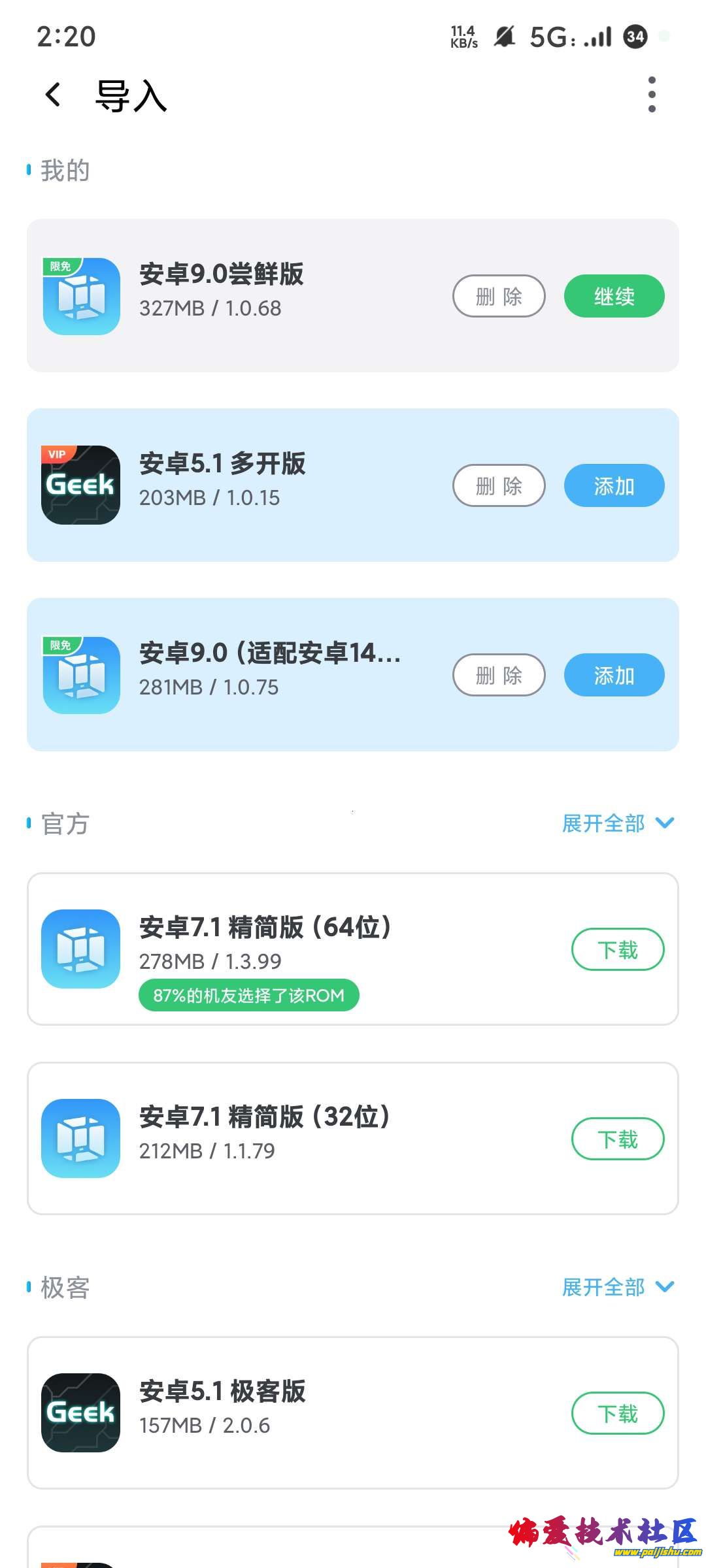Open the three-dot overflow menu
Viewport: 706px width, 1568px height.
pyautogui.click(x=651, y=95)
